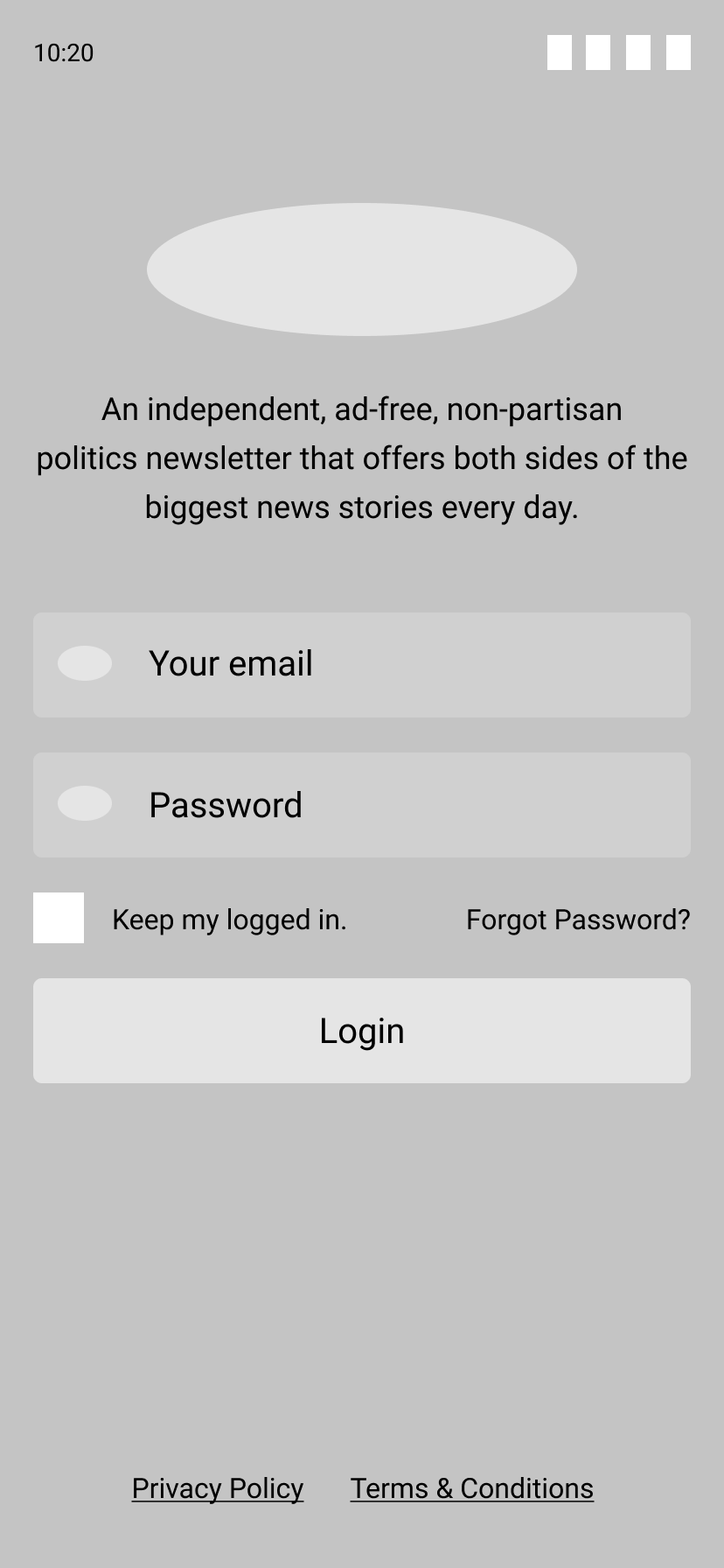Open the Privacy Policy link
This screenshot has height=1568, width=724.
(x=218, y=1488)
